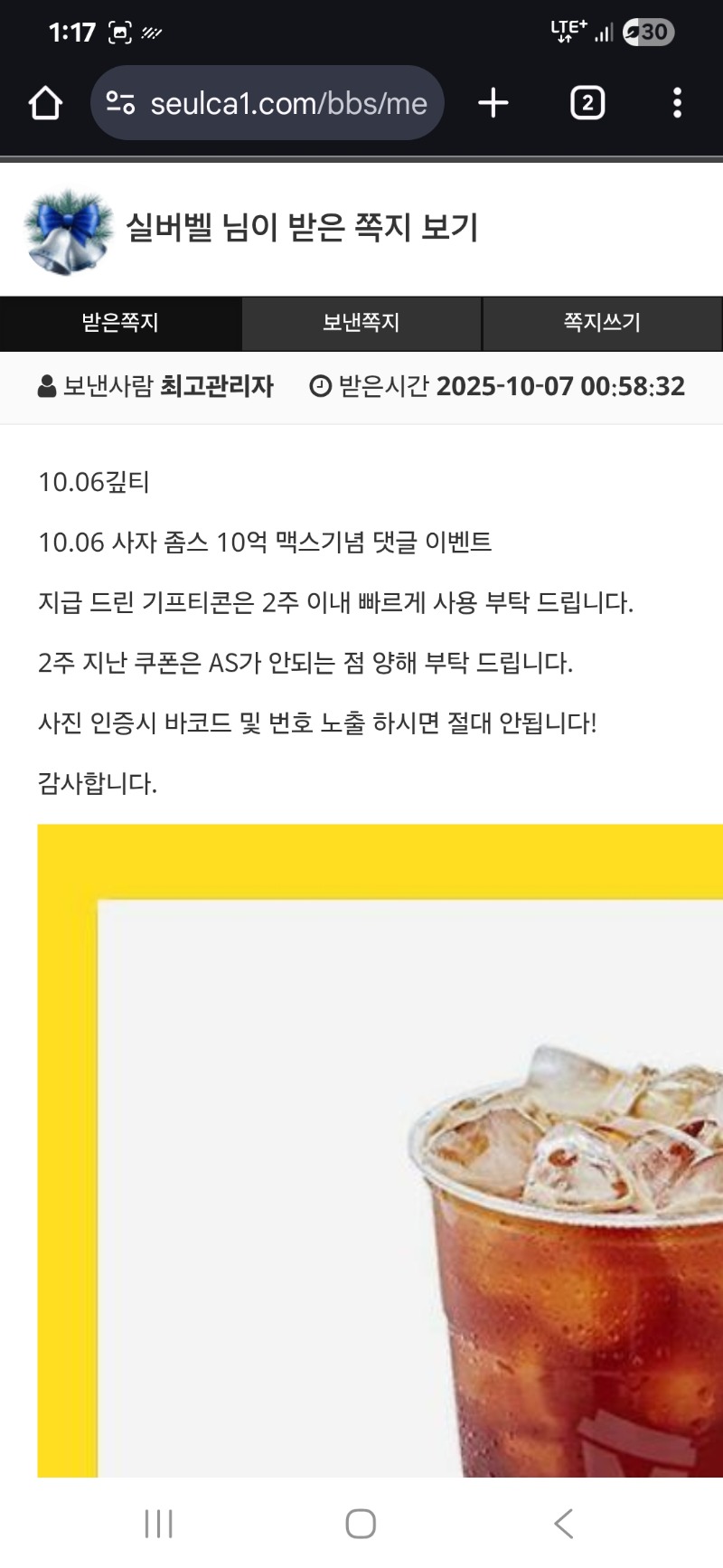Switch to the 보낸쪽지 tab
Image resolution: width=723 pixels, height=1568 pixels.
(361, 323)
